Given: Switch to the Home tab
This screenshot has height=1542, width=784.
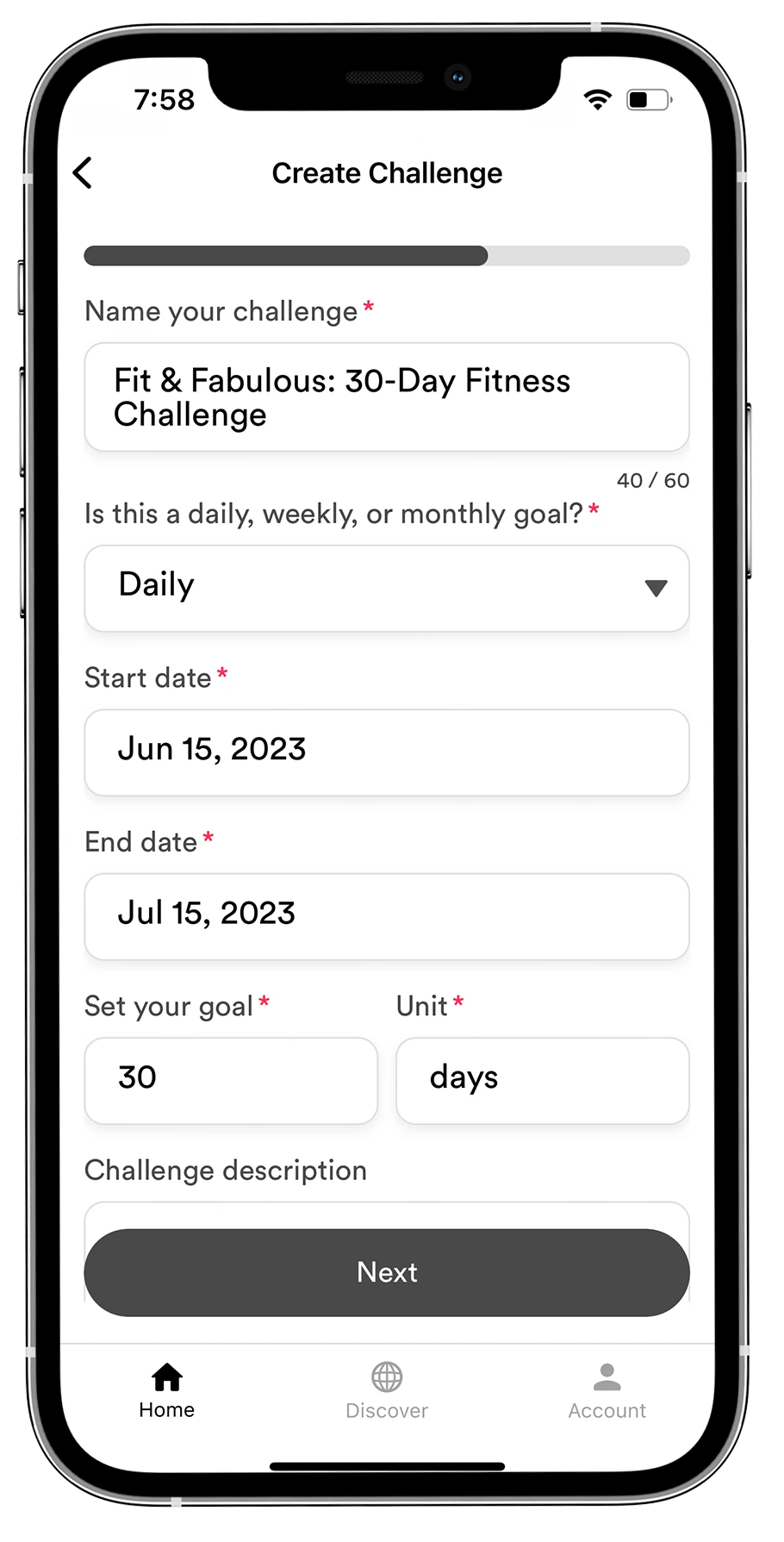Looking at the screenshot, I should [x=167, y=1391].
